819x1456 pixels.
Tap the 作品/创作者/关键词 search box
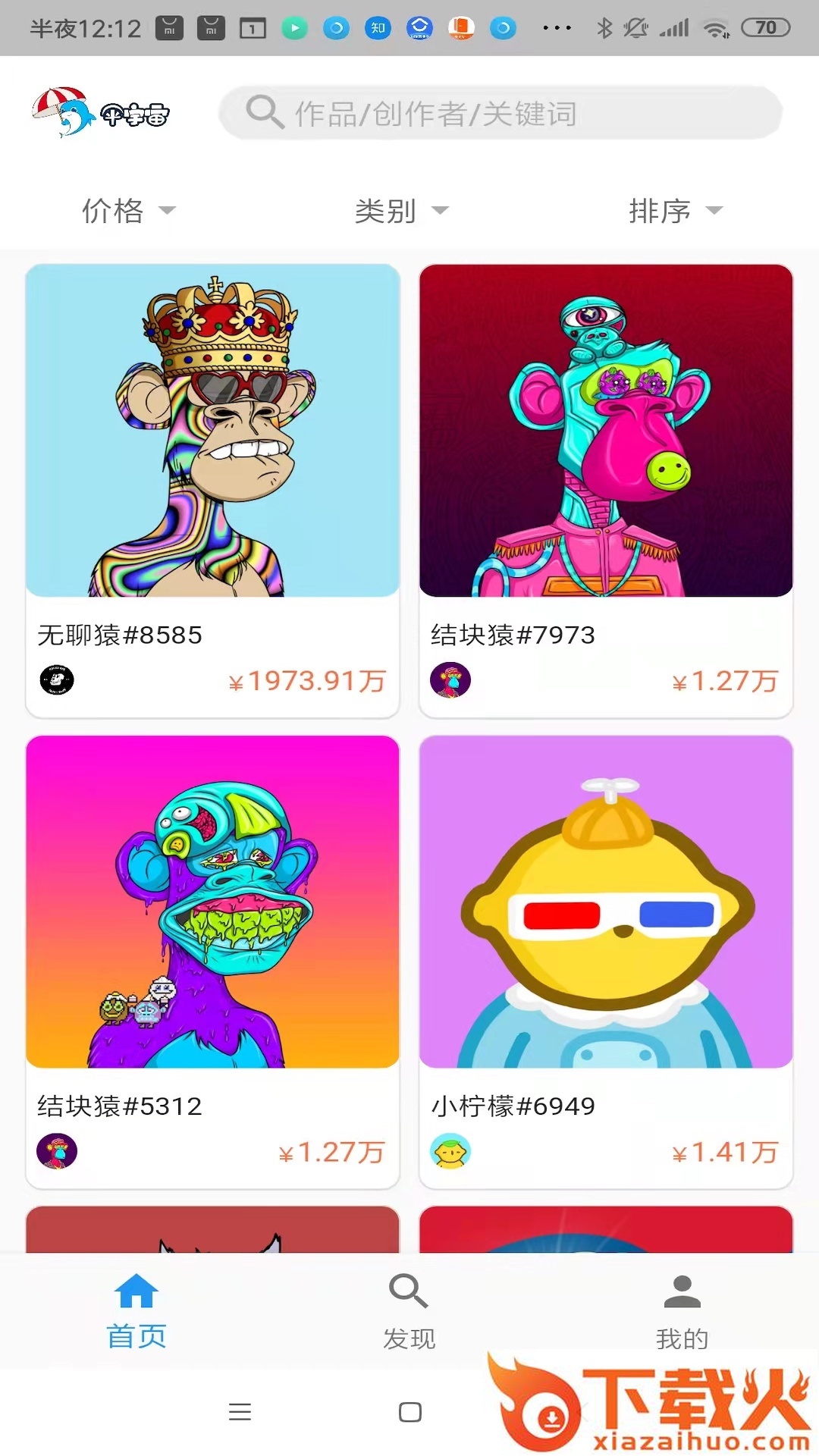(500, 114)
